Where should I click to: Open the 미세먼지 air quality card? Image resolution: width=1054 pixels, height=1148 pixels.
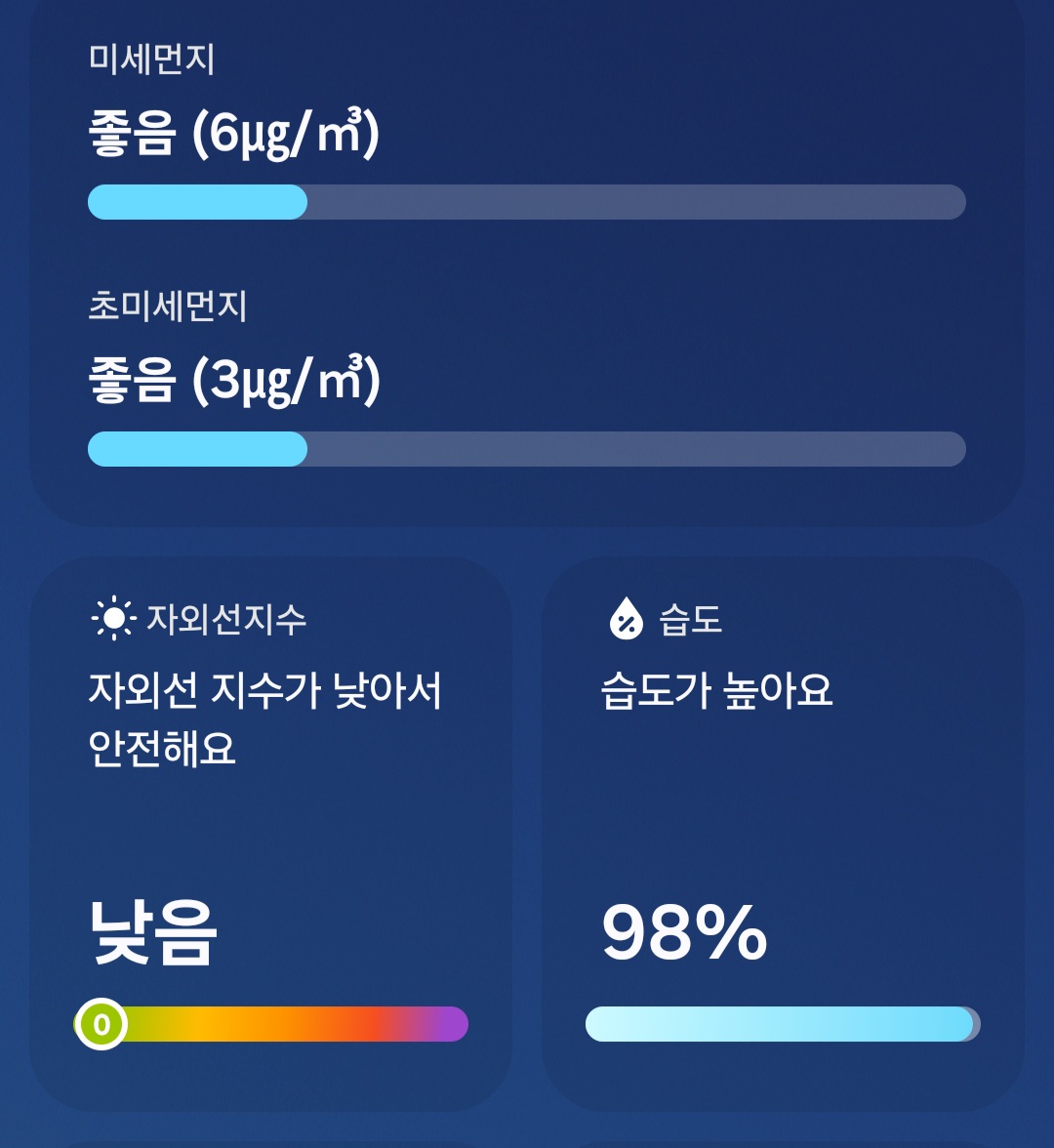pos(527,137)
